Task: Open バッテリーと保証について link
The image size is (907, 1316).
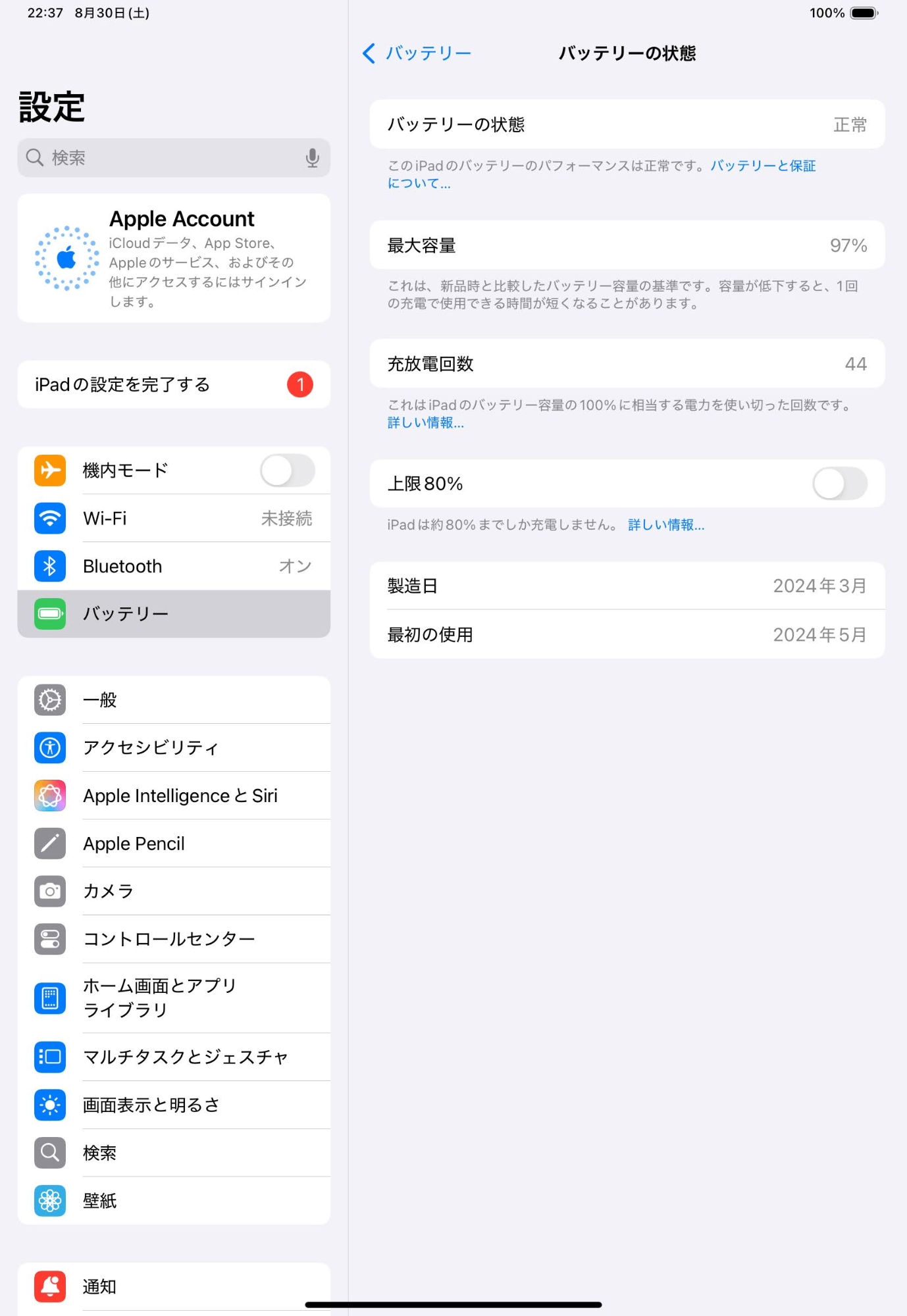Action: coord(762,166)
